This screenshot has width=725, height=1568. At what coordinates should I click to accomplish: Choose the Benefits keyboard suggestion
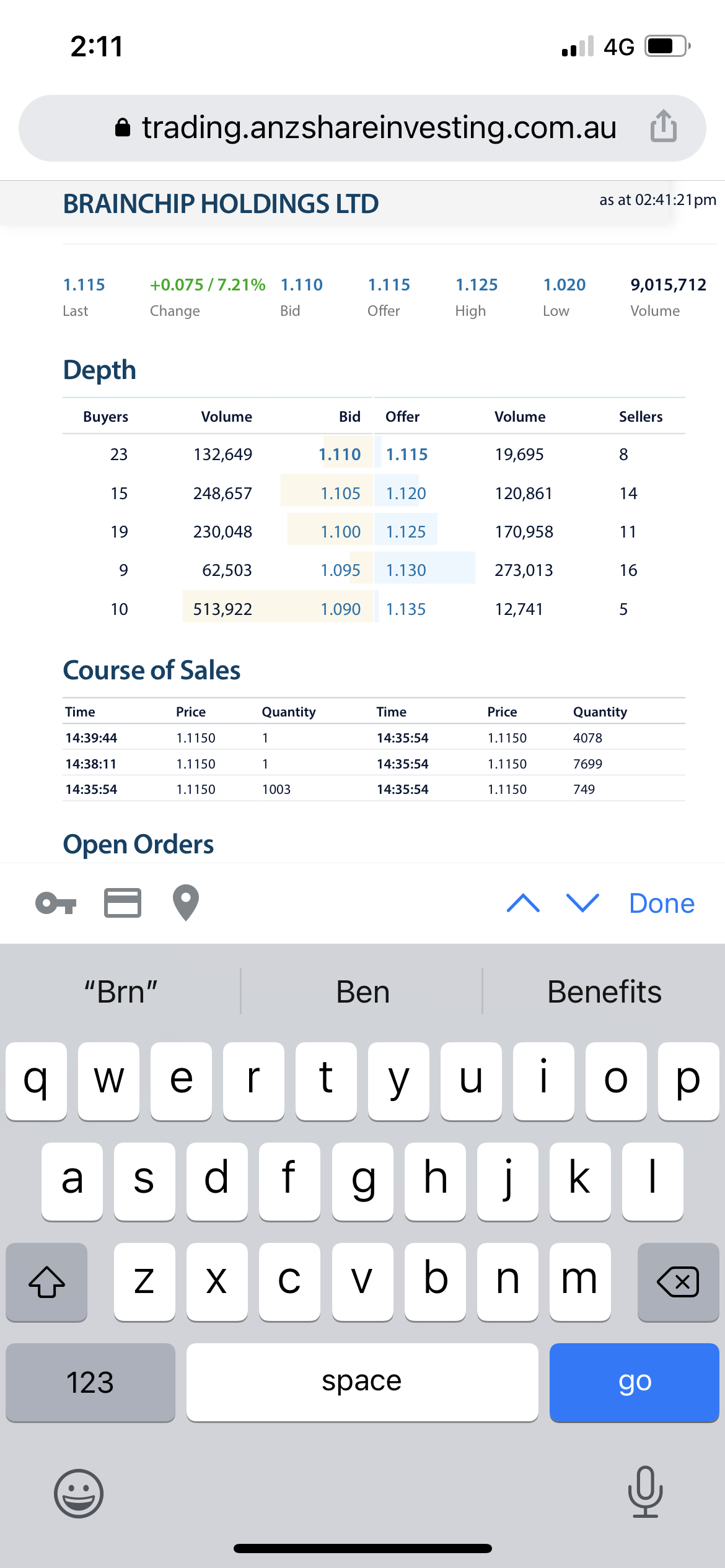tap(604, 992)
